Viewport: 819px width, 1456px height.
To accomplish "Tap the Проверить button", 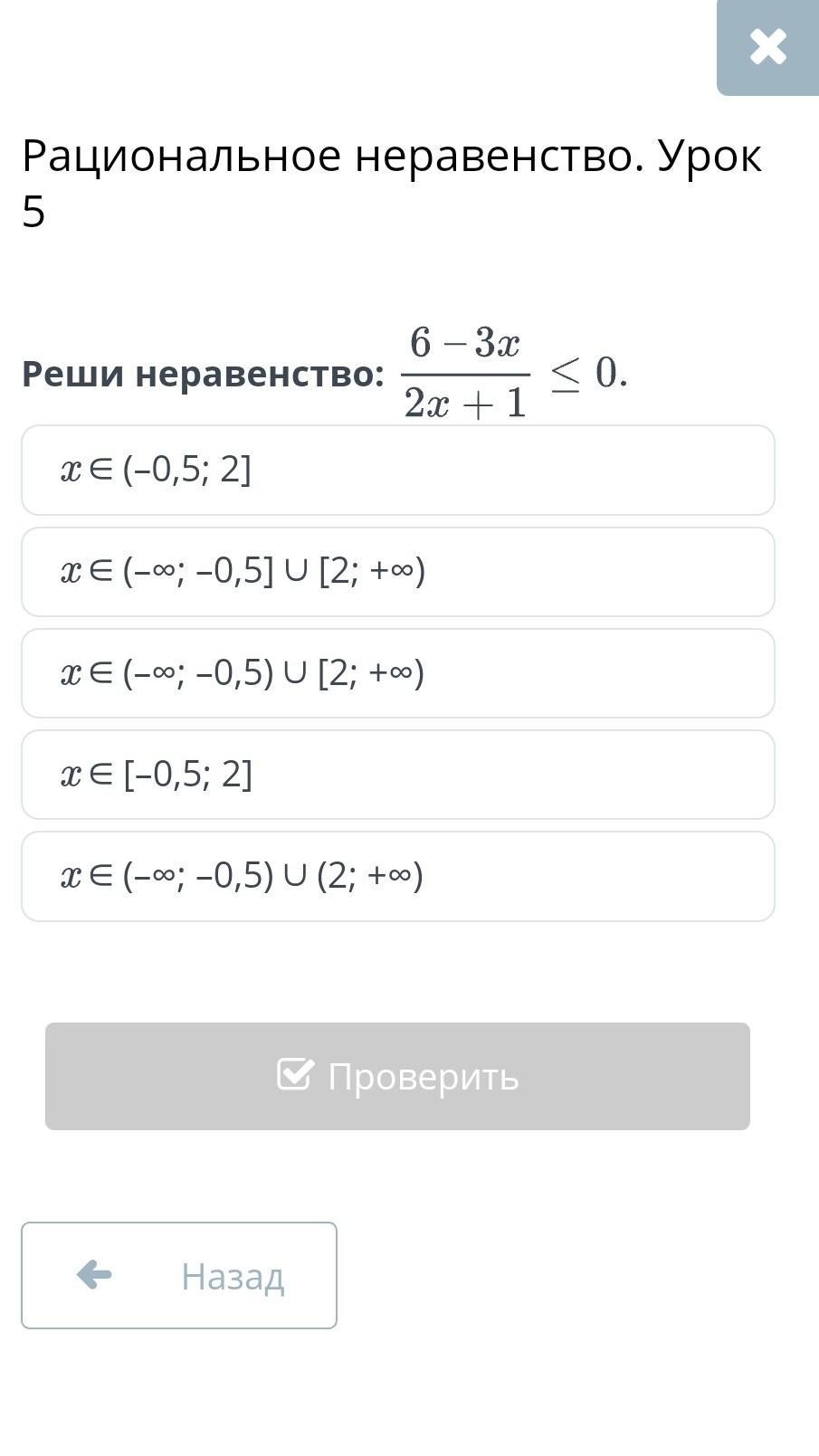I will click(x=397, y=1076).
